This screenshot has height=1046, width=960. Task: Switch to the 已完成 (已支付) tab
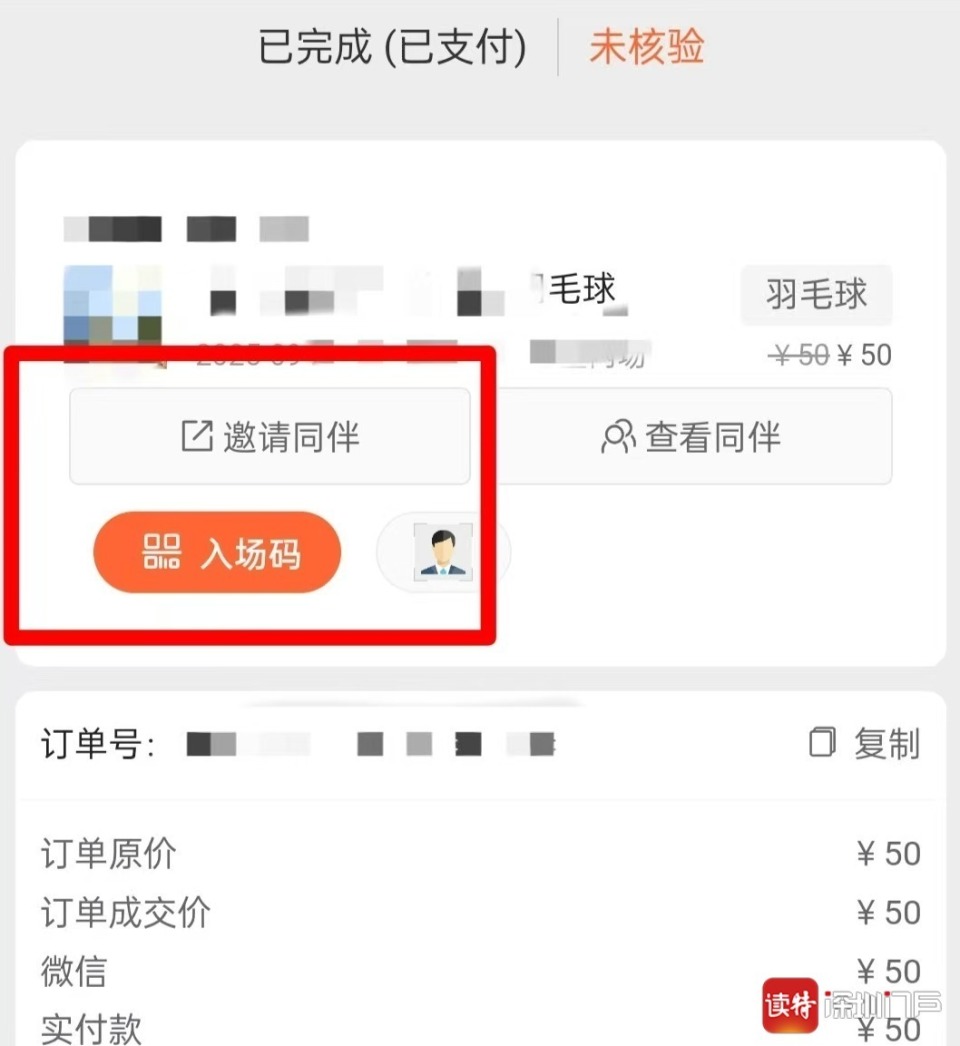(393, 47)
